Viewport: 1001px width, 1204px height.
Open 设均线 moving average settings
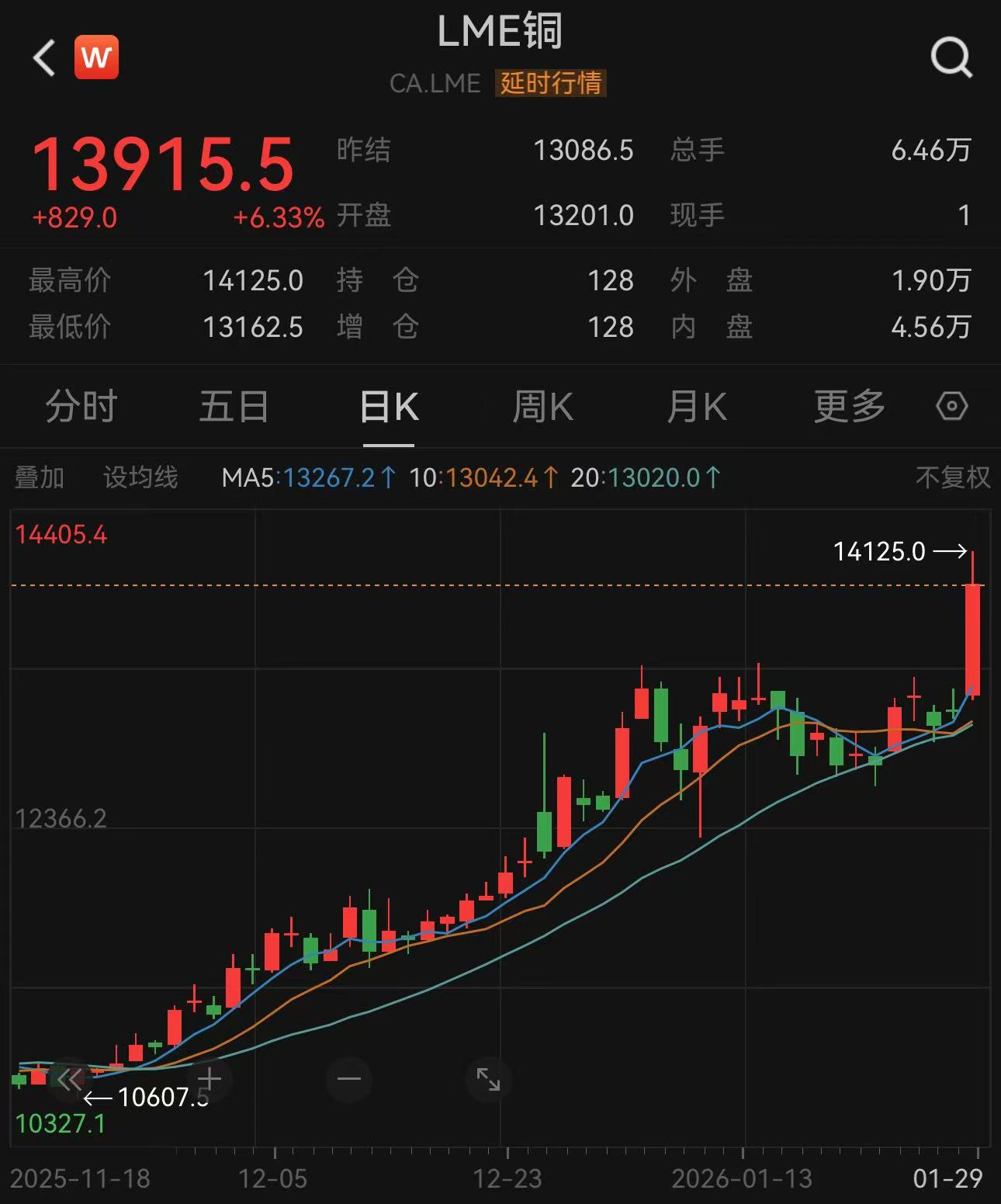(140, 477)
